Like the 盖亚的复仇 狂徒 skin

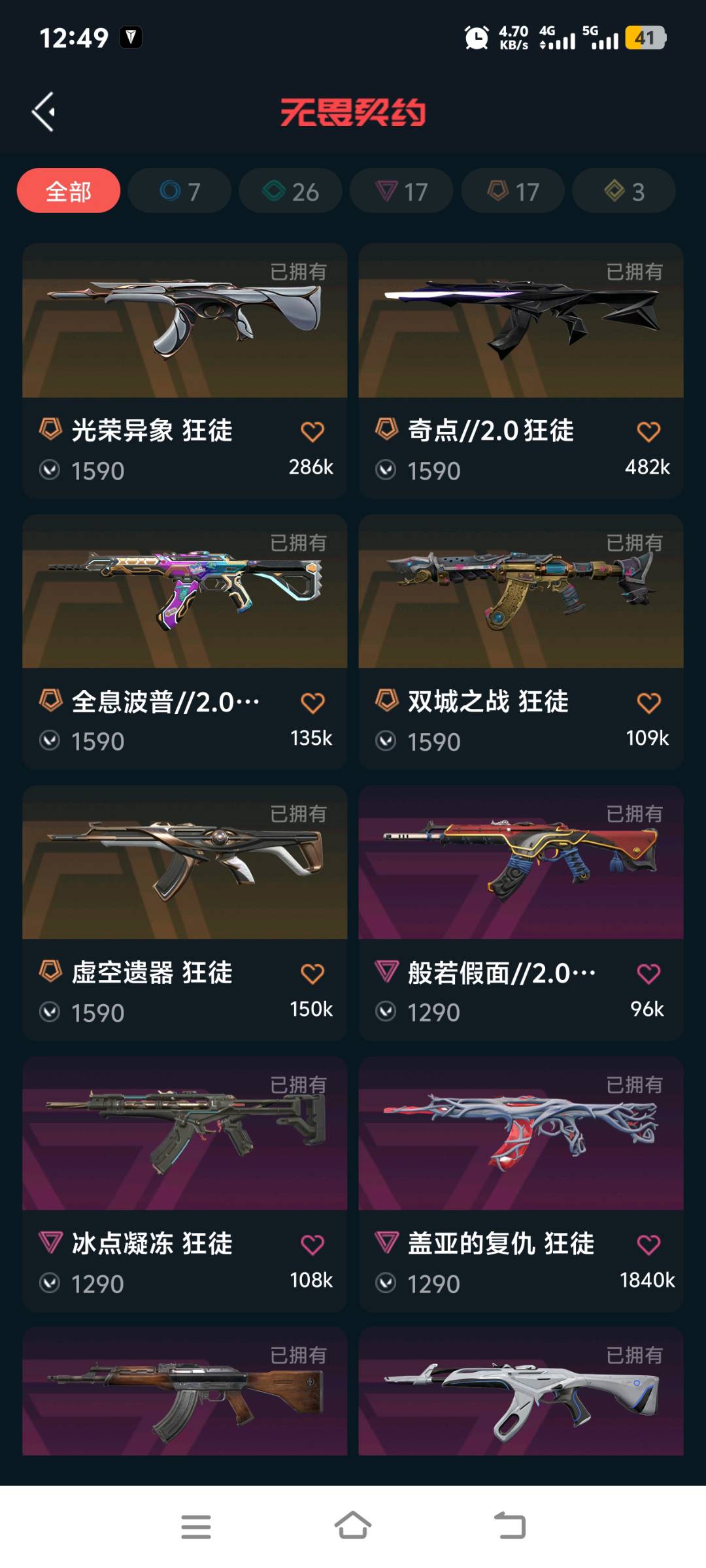648,1245
